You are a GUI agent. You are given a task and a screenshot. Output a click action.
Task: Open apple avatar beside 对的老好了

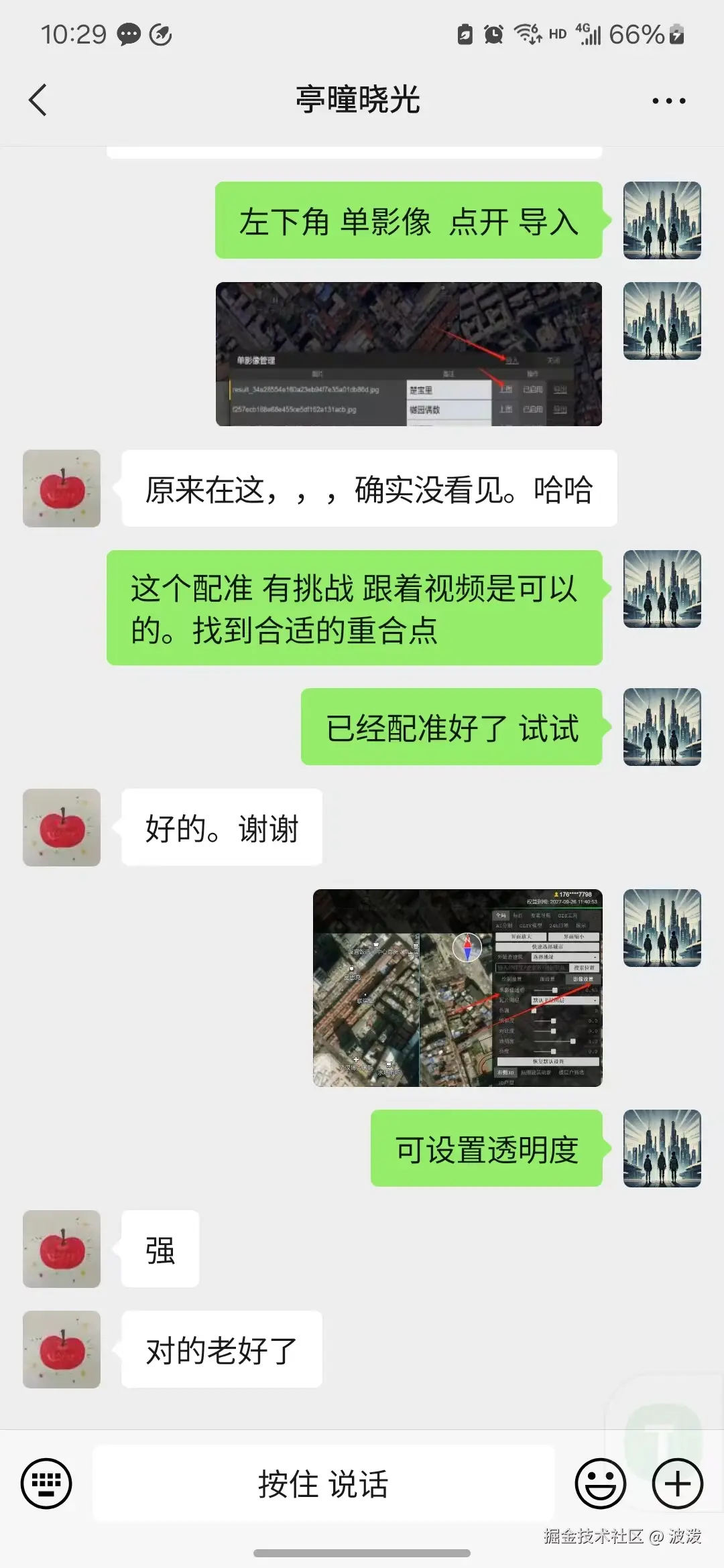tap(62, 1349)
